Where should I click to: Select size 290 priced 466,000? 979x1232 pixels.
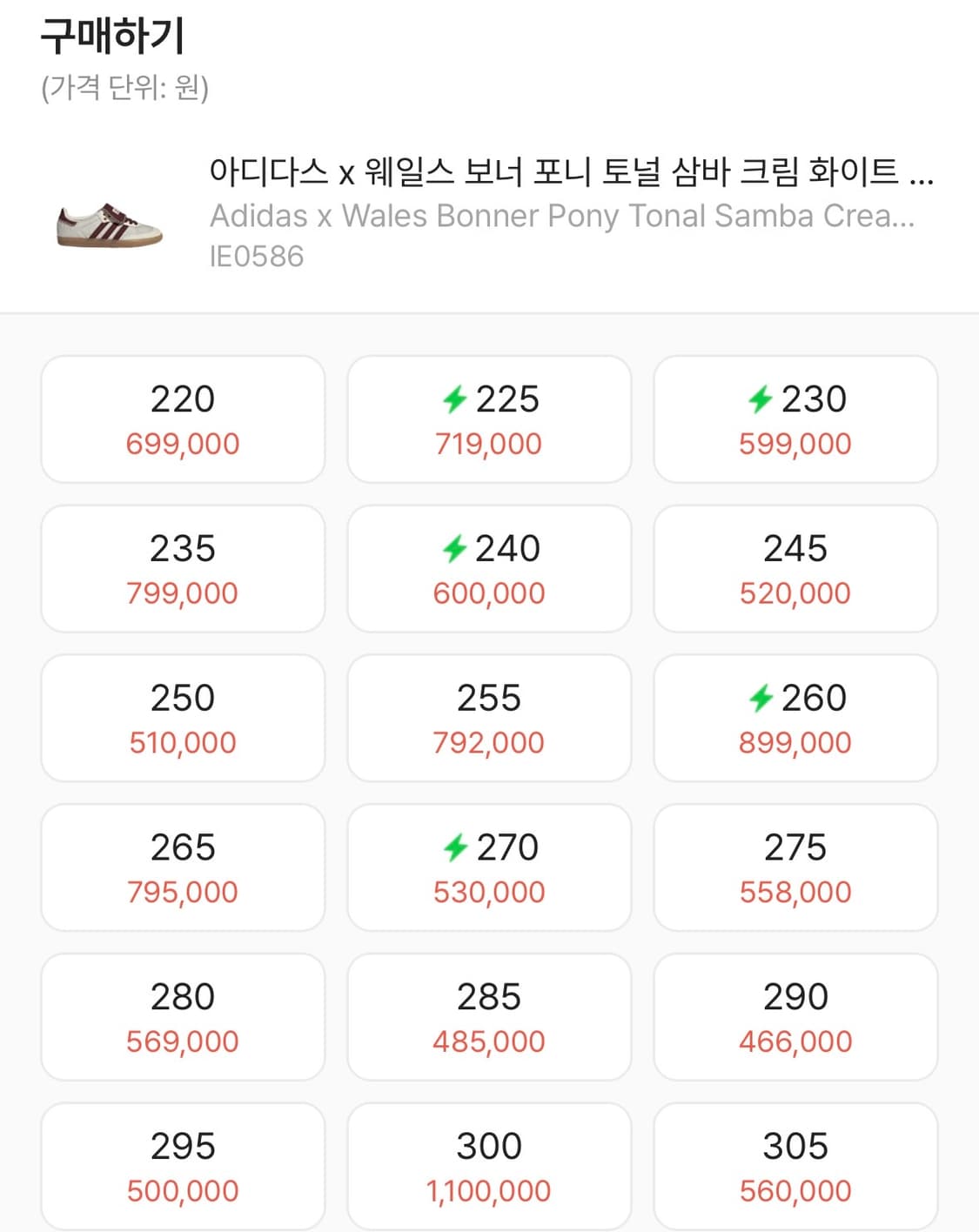coord(795,1016)
